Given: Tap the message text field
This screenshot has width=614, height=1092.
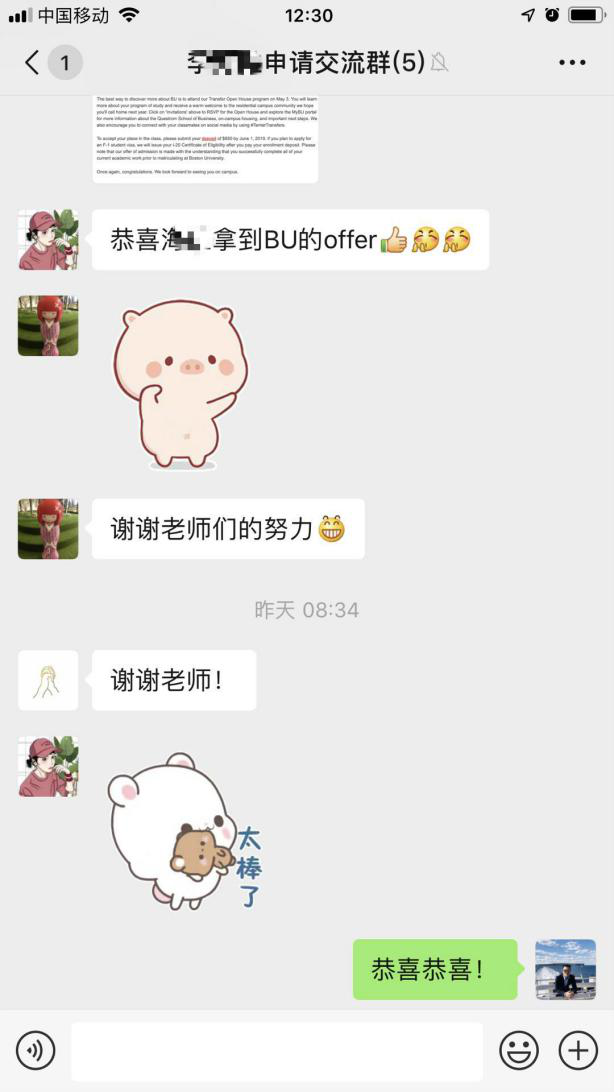Looking at the screenshot, I should [x=277, y=1050].
